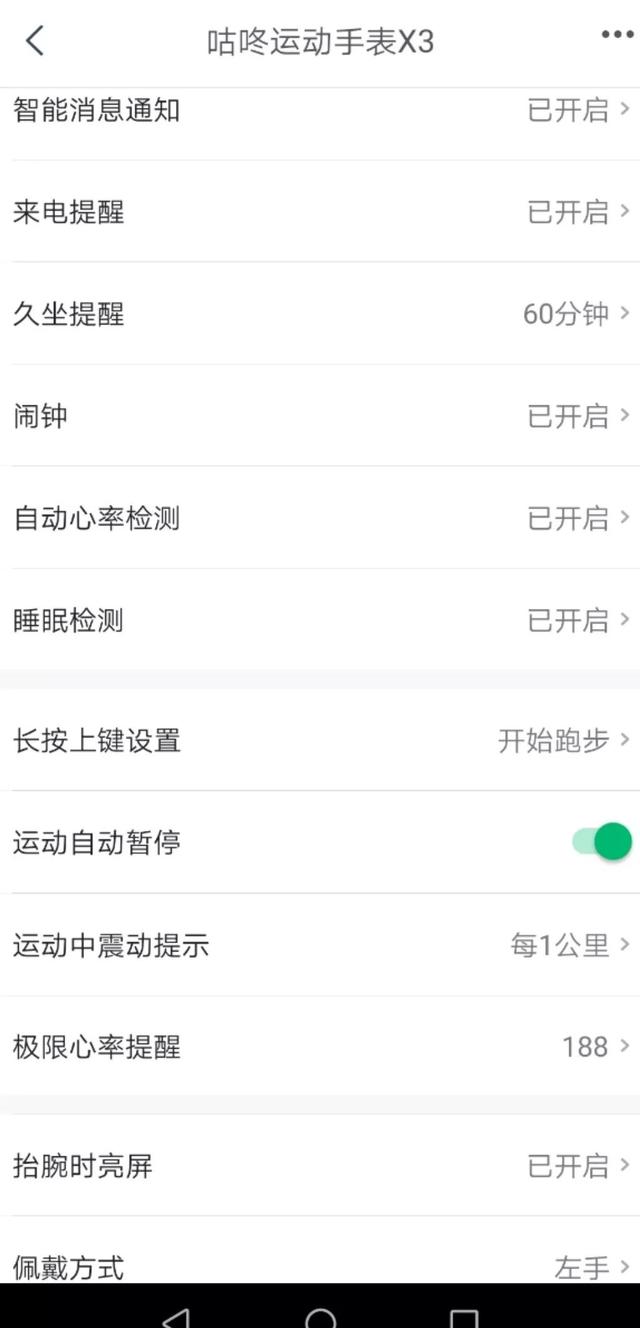Open 运动中震动提示 setting
640x1328 pixels.
320,945
